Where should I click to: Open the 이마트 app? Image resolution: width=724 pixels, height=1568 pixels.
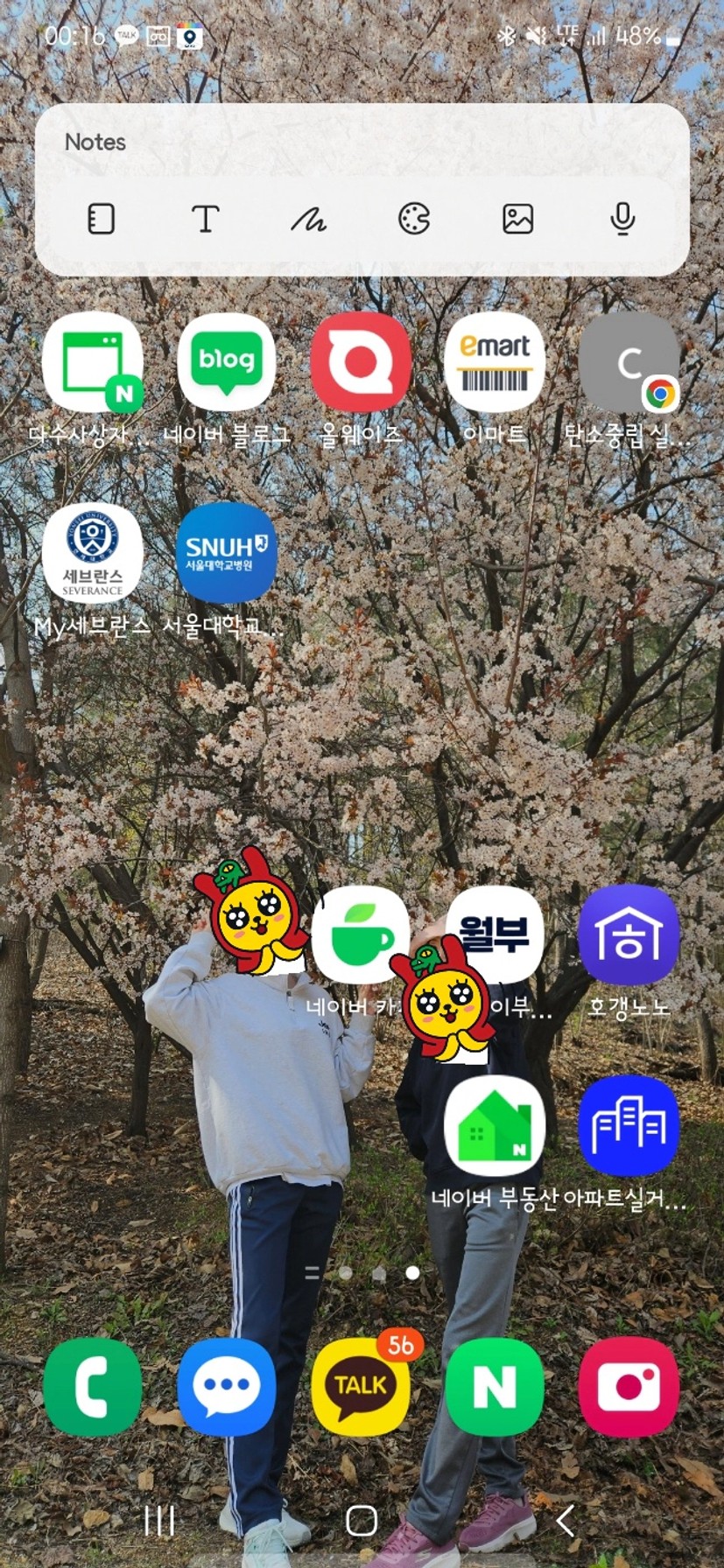tap(495, 362)
